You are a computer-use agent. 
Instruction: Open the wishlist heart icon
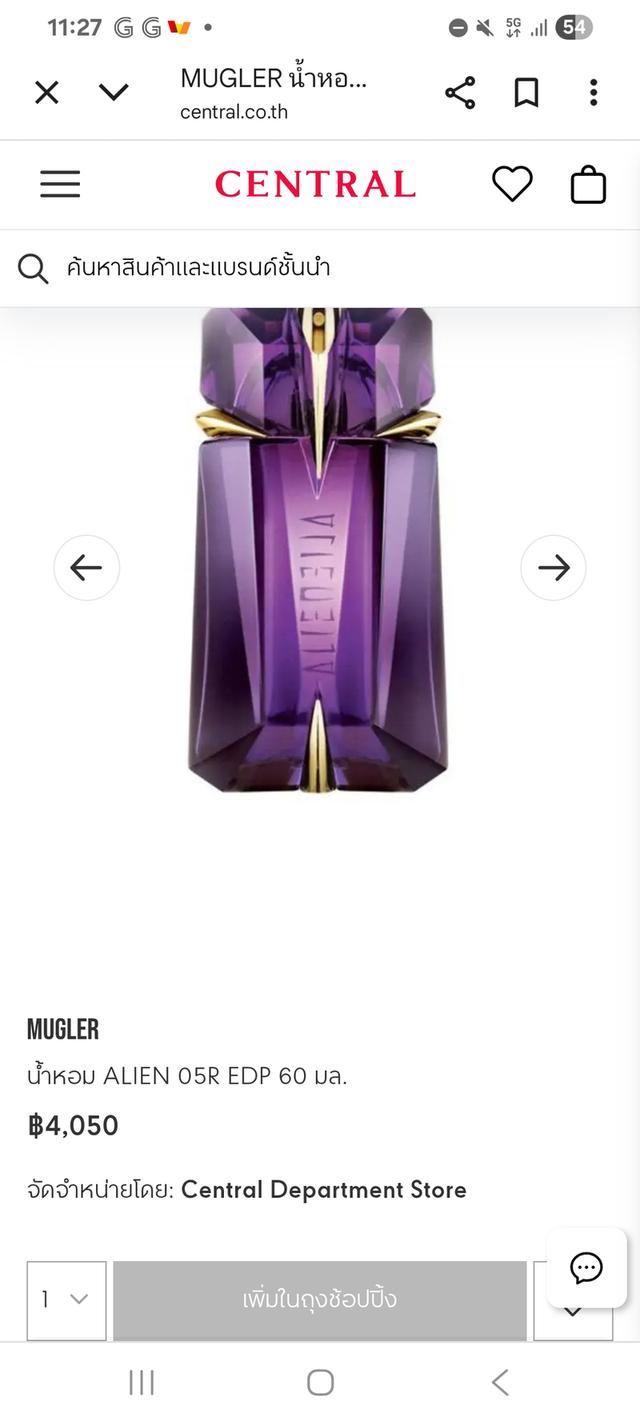[x=512, y=184]
